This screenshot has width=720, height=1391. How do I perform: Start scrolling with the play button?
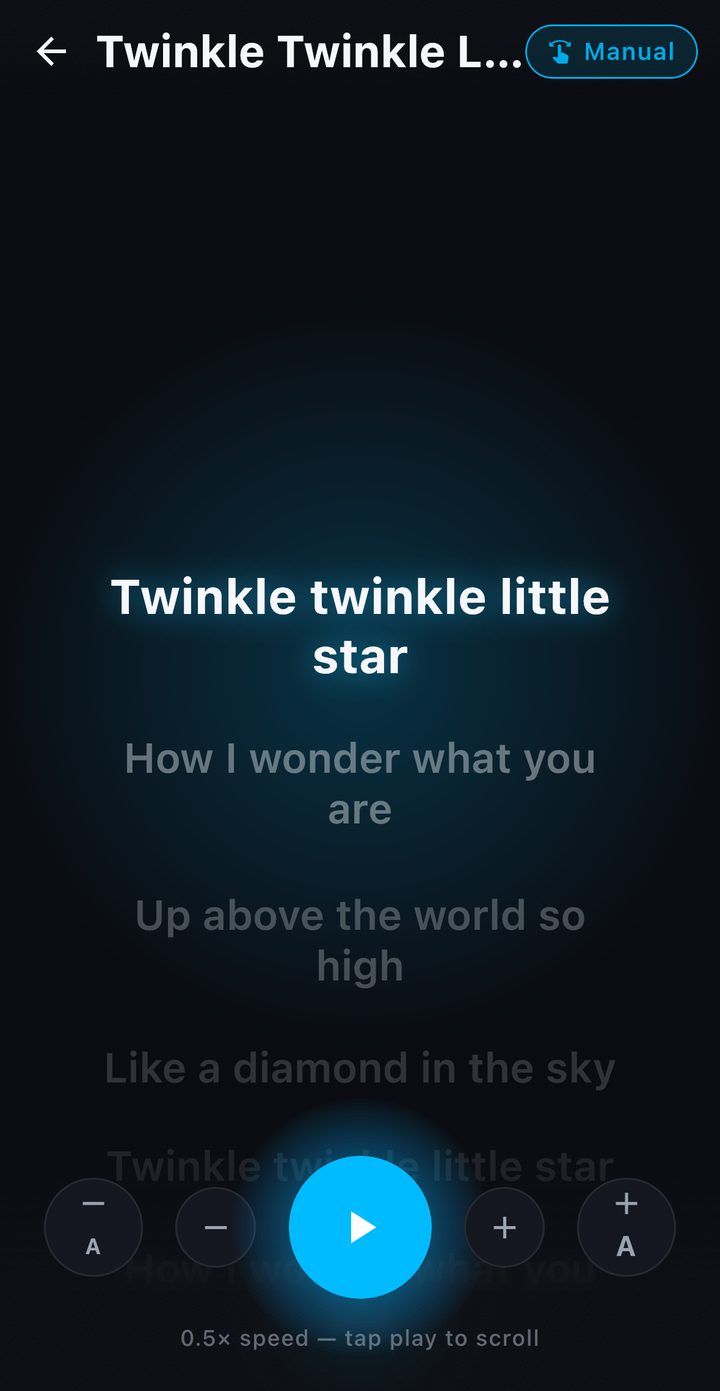pos(360,1227)
